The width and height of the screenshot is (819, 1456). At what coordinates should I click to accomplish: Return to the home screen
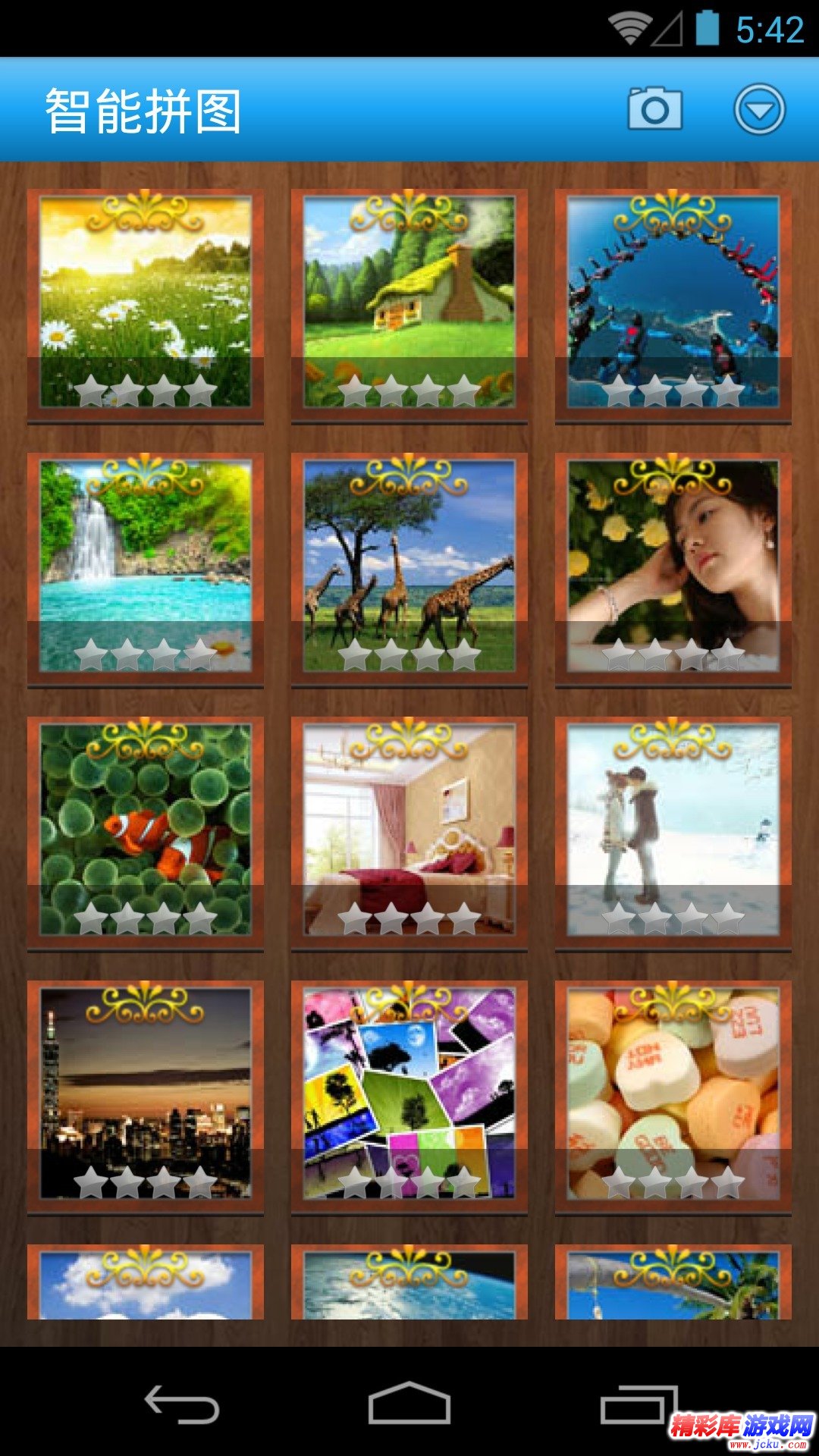coord(409,1404)
